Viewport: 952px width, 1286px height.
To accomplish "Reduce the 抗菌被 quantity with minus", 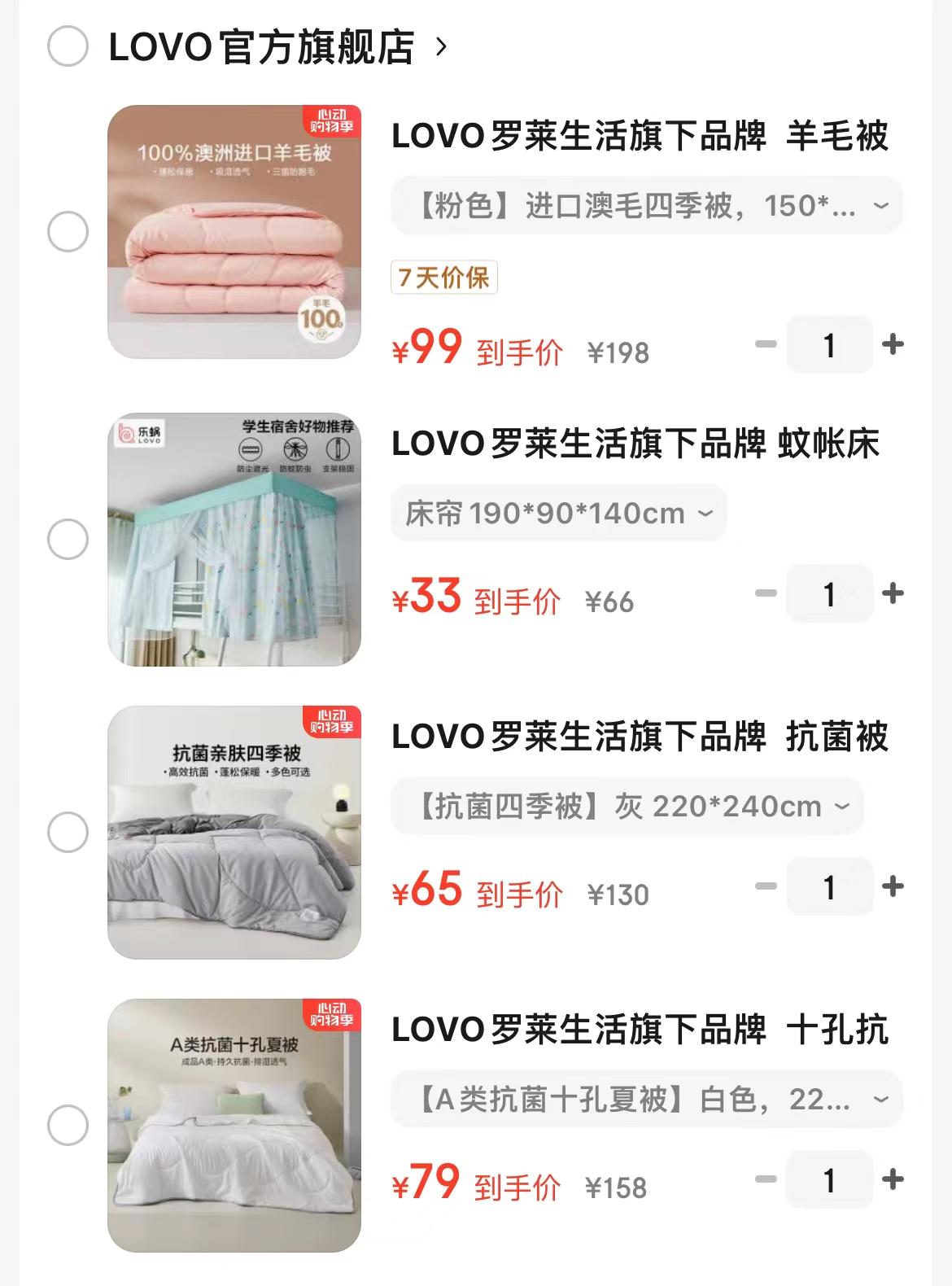I will click(x=766, y=886).
